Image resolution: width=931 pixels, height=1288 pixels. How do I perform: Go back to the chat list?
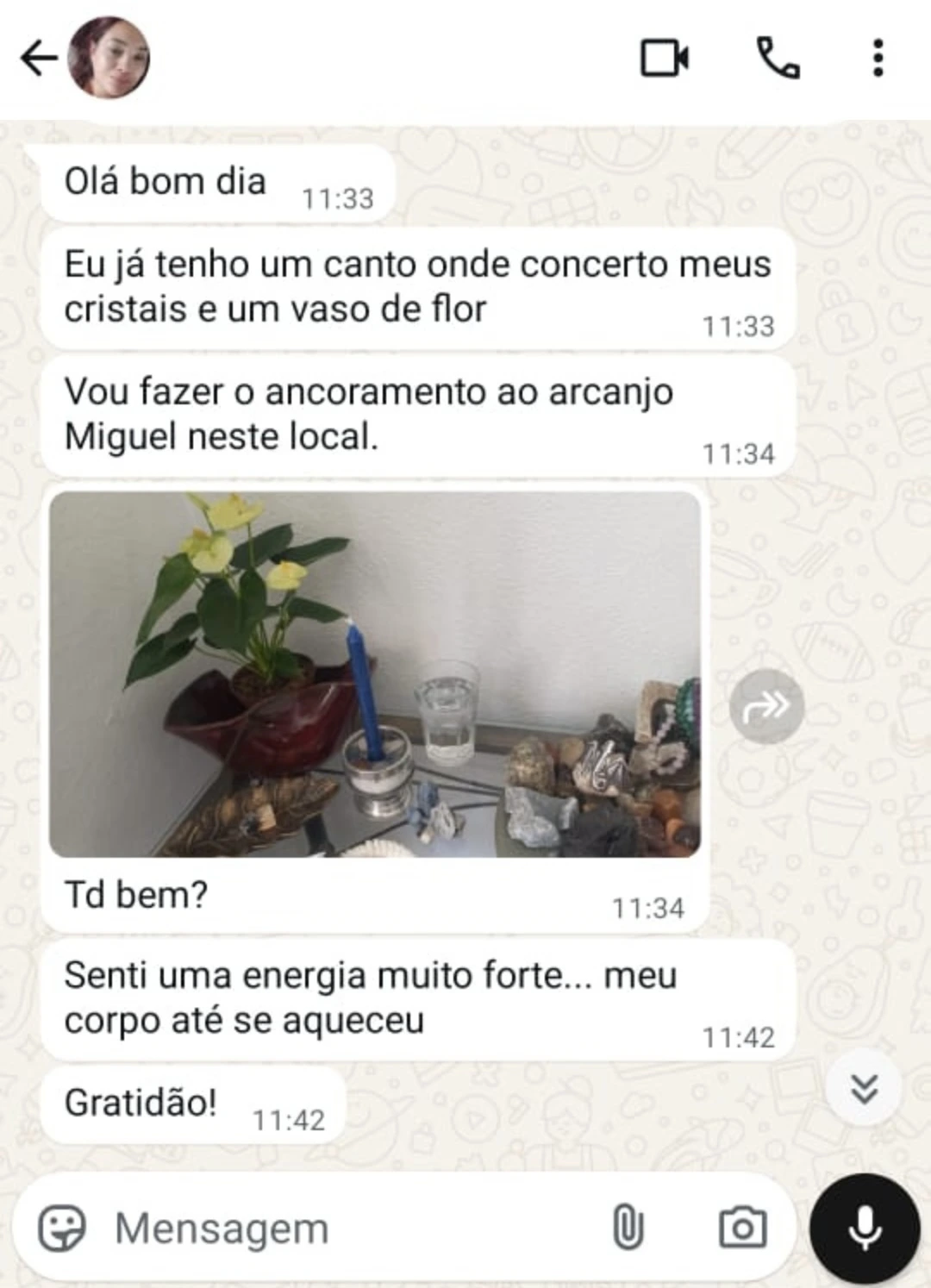[37, 59]
